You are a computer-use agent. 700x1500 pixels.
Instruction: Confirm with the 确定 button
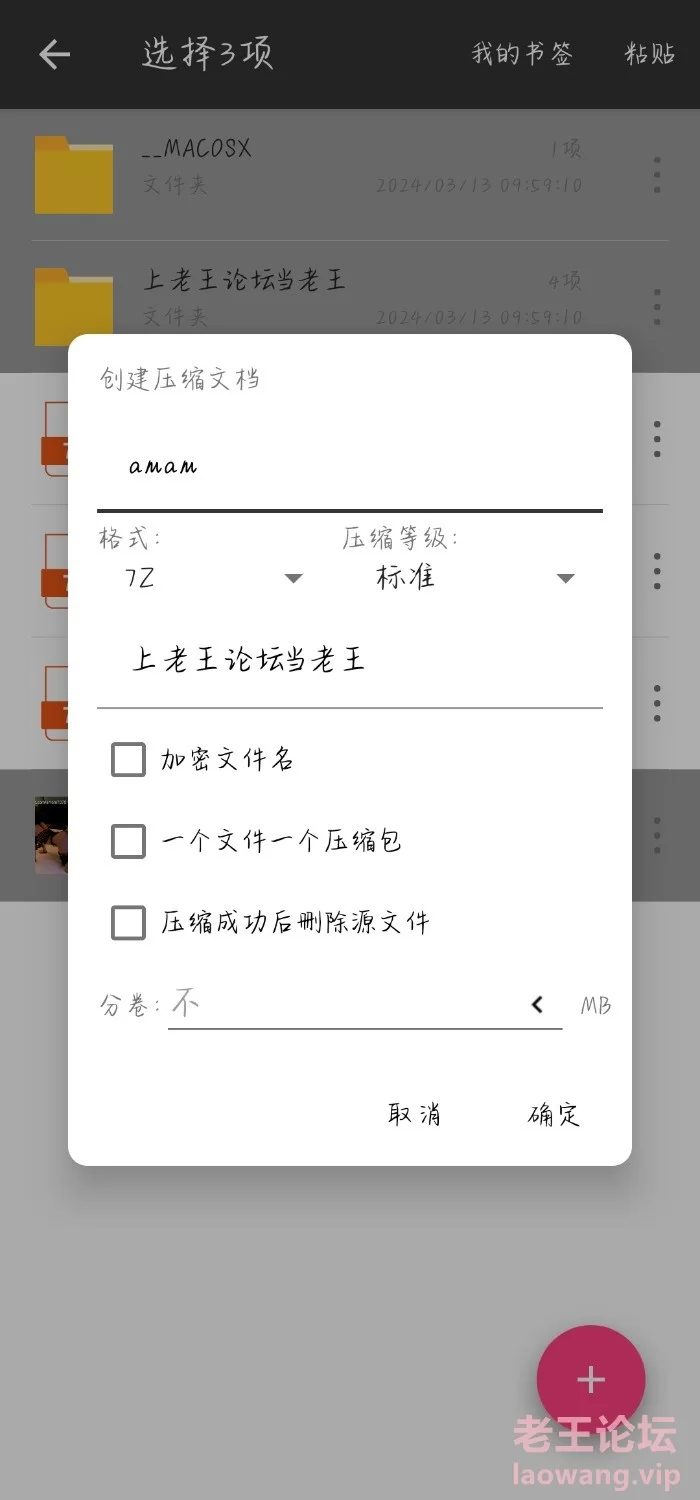pos(553,1114)
